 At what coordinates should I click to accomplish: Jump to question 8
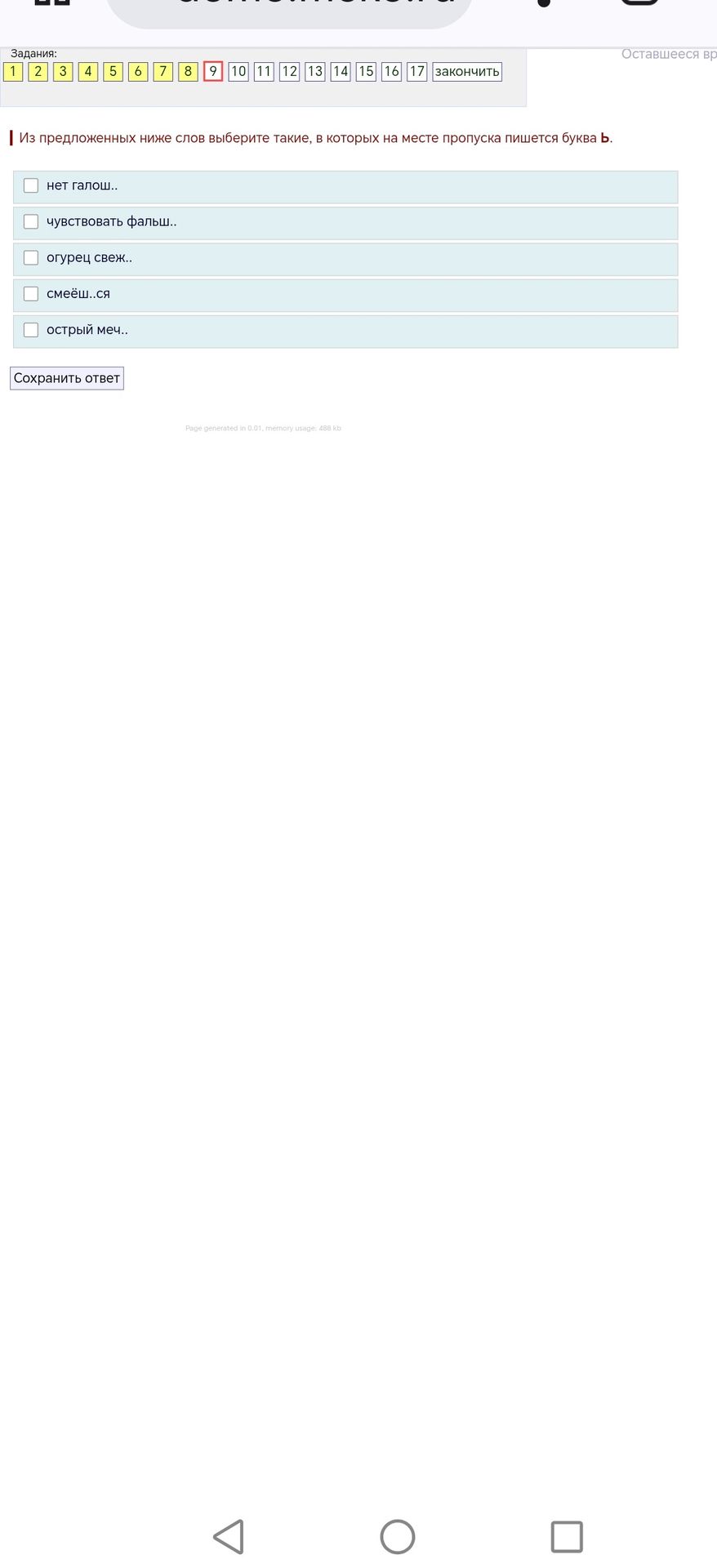point(188,72)
